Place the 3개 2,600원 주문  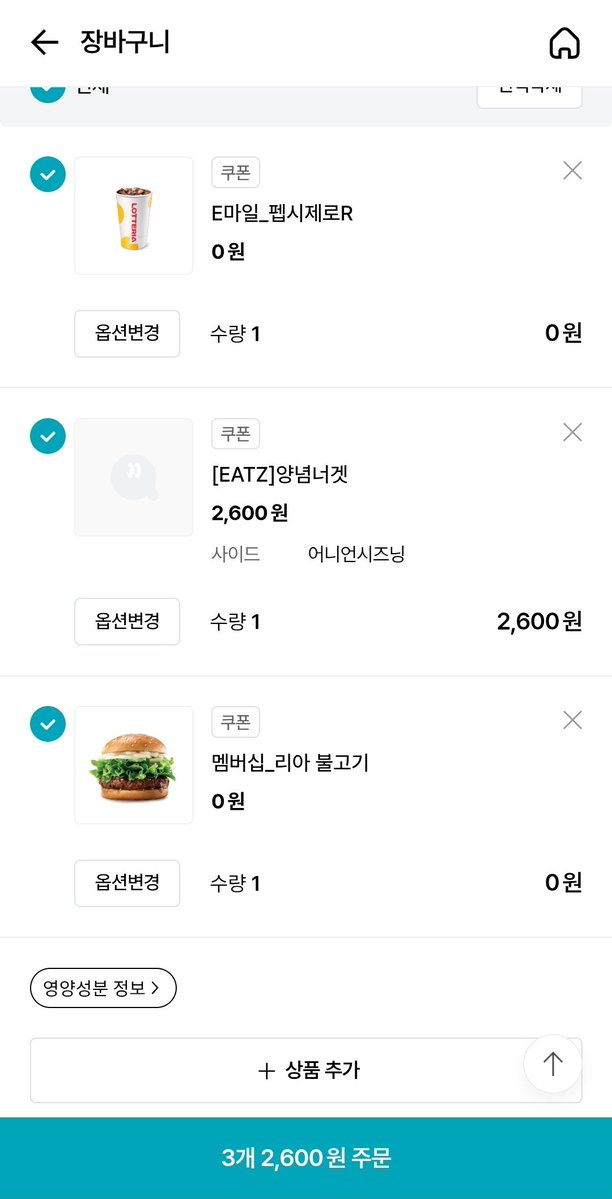[x=306, y=1158]
